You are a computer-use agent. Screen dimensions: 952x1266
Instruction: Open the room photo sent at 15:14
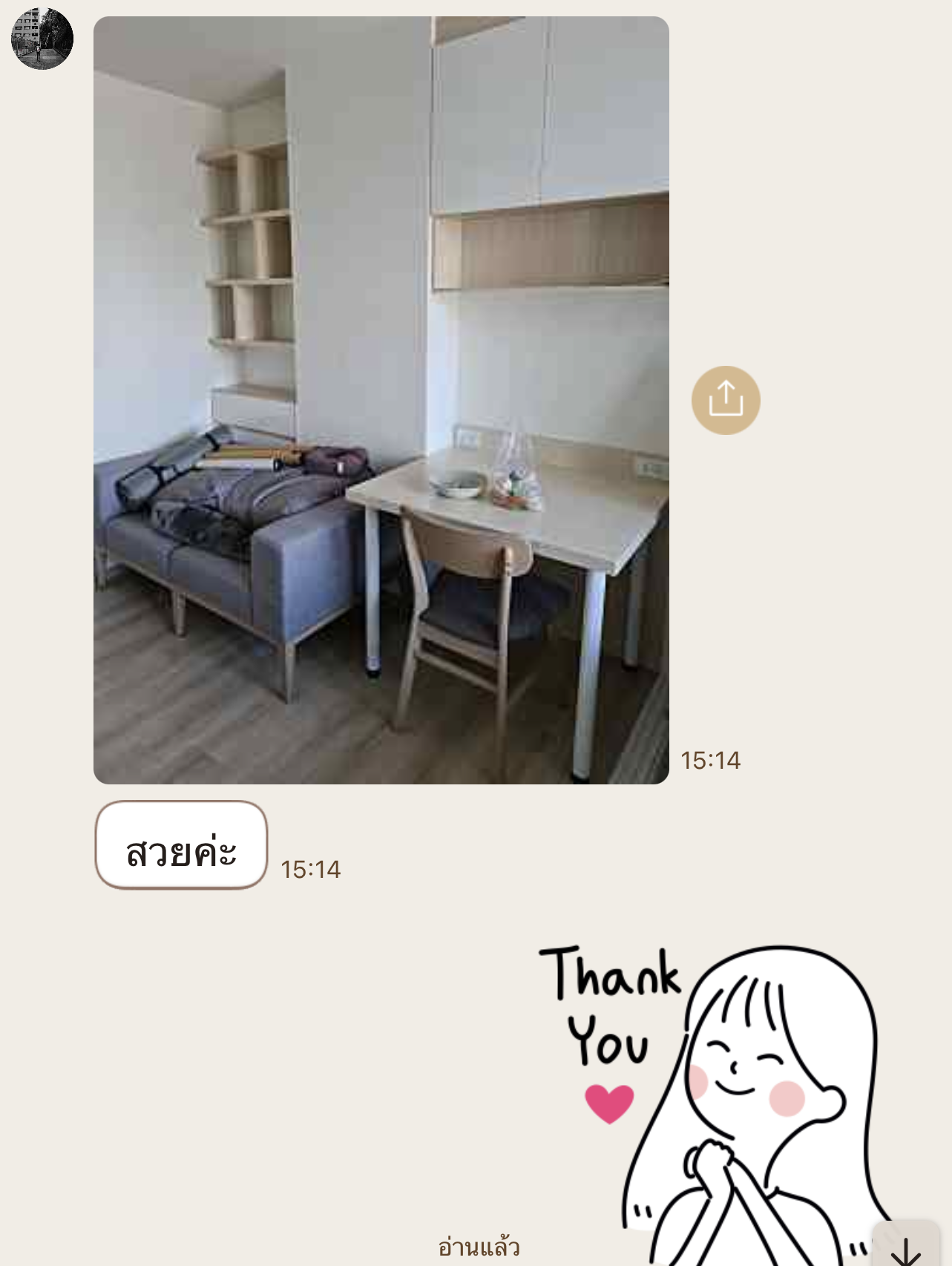(381, 400)
